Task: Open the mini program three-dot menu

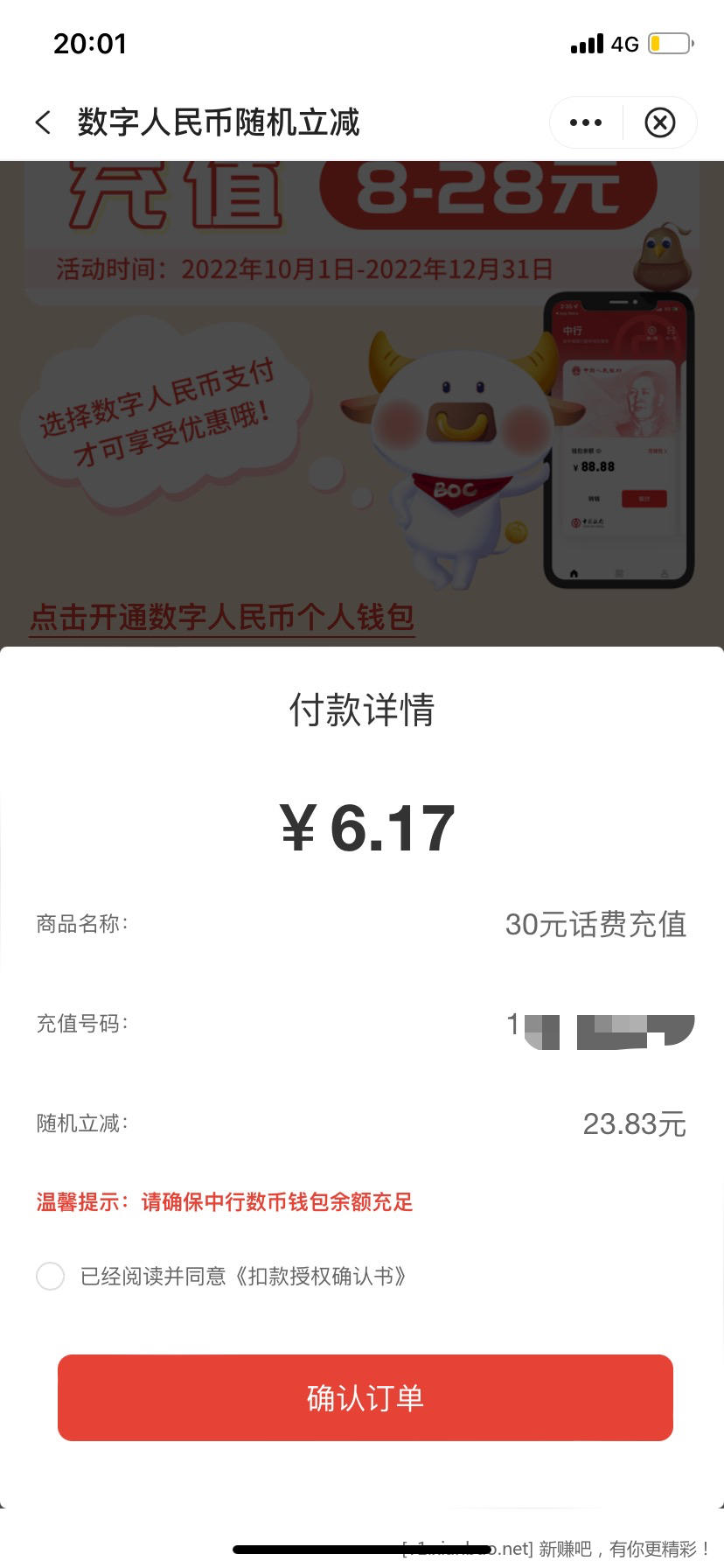Action: click(586, 122)
